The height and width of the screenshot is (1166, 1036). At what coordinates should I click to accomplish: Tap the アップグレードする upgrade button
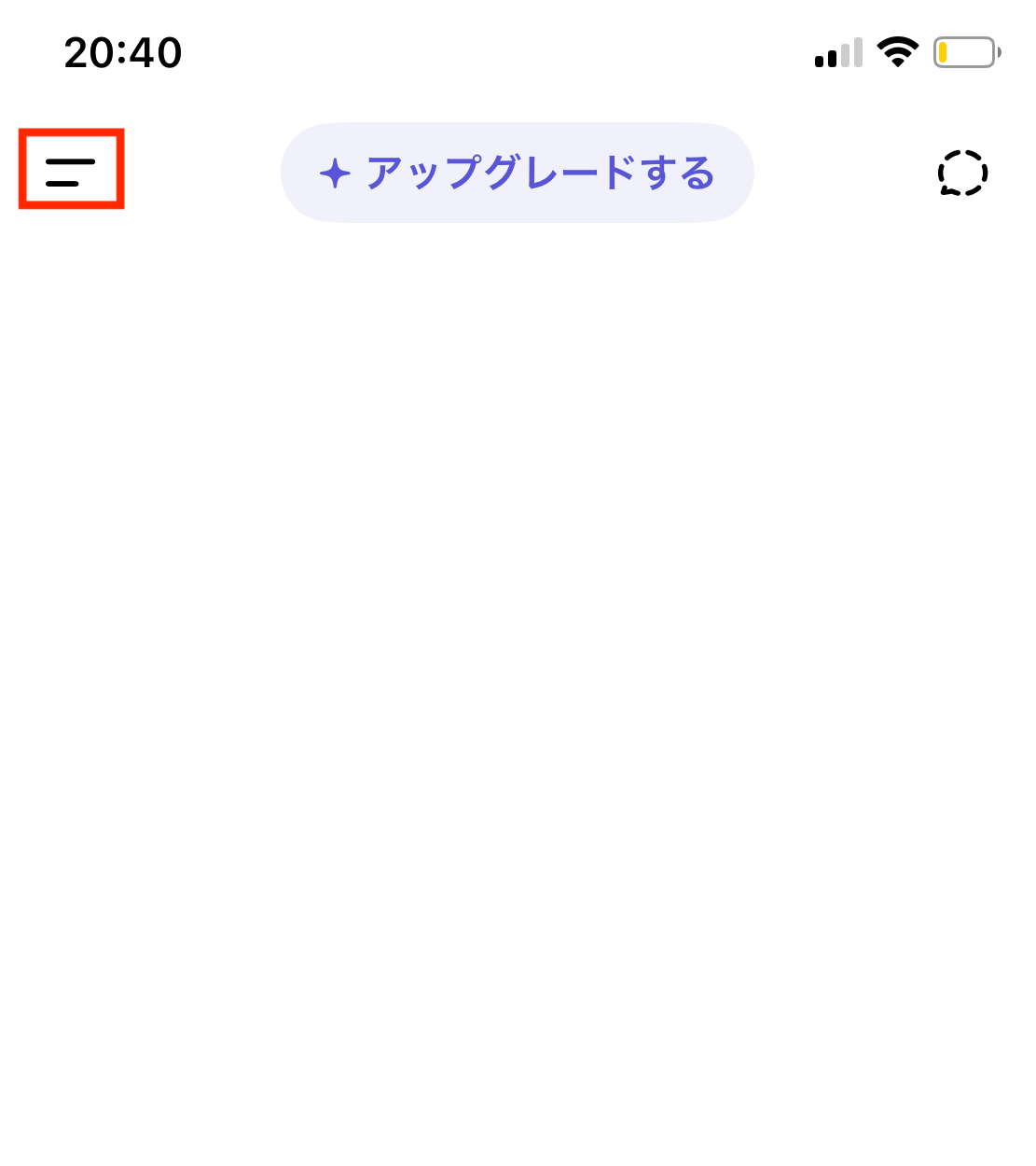(518, 174)
